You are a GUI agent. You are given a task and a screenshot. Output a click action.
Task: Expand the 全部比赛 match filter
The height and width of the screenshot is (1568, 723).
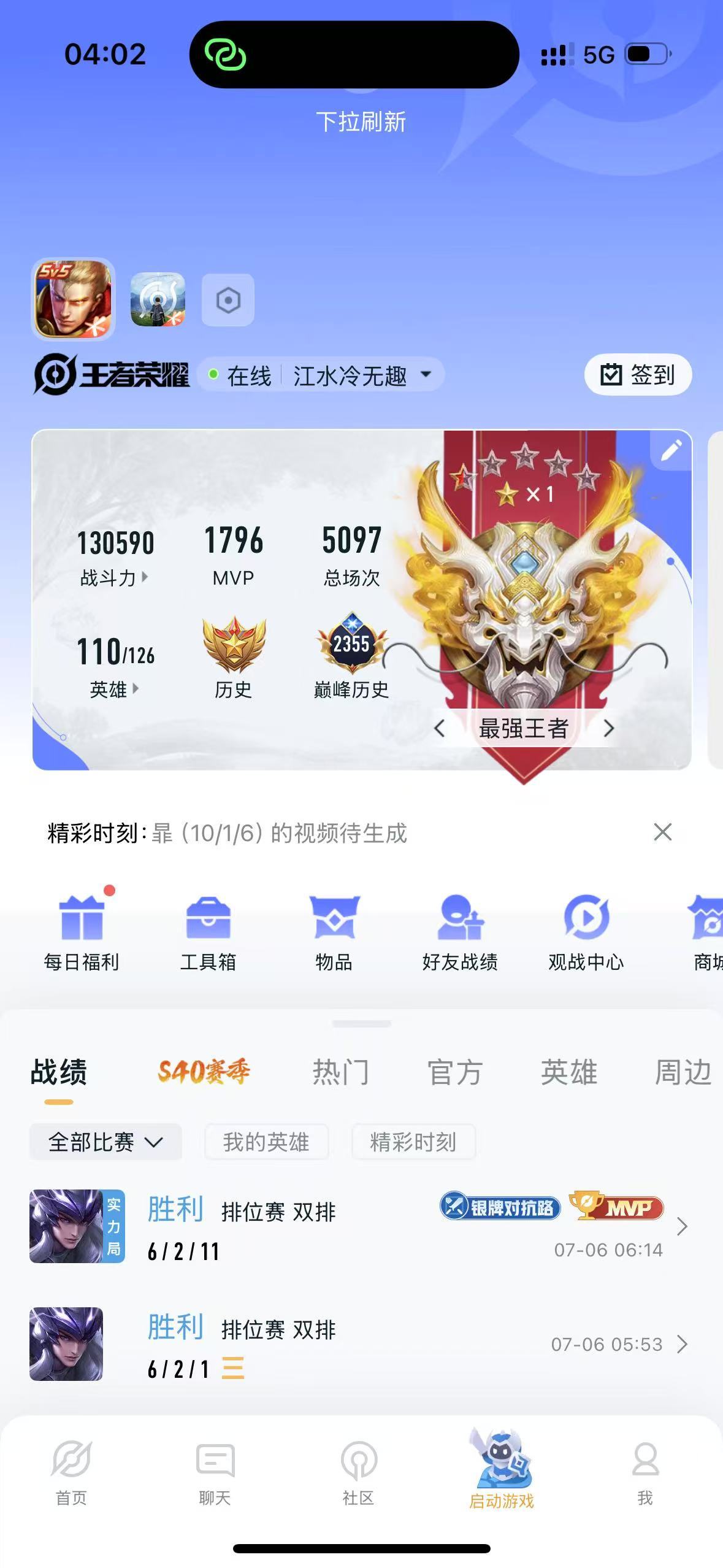tap(105, 1142)
